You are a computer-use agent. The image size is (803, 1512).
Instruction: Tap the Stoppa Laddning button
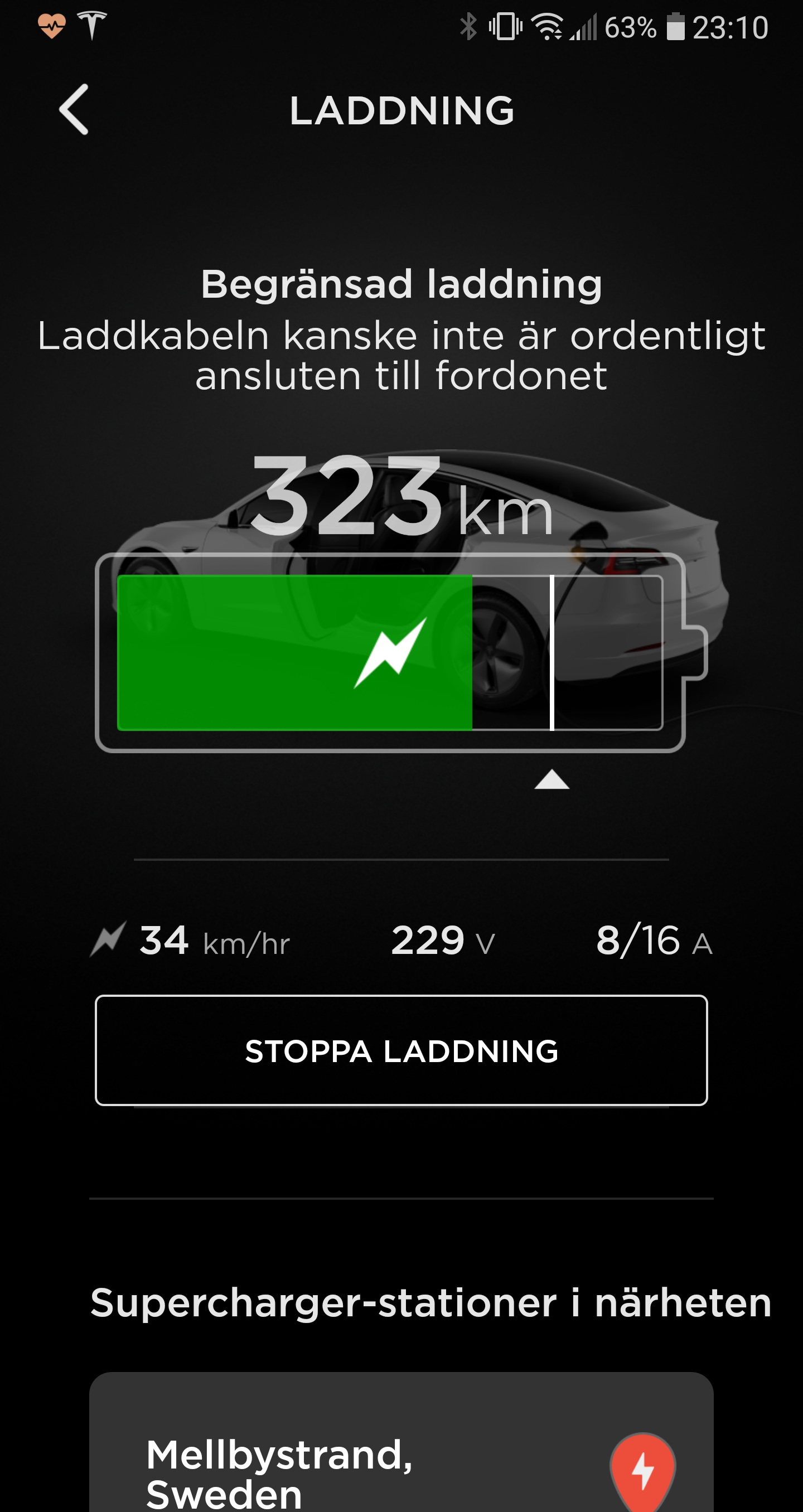pos(401,1051)
